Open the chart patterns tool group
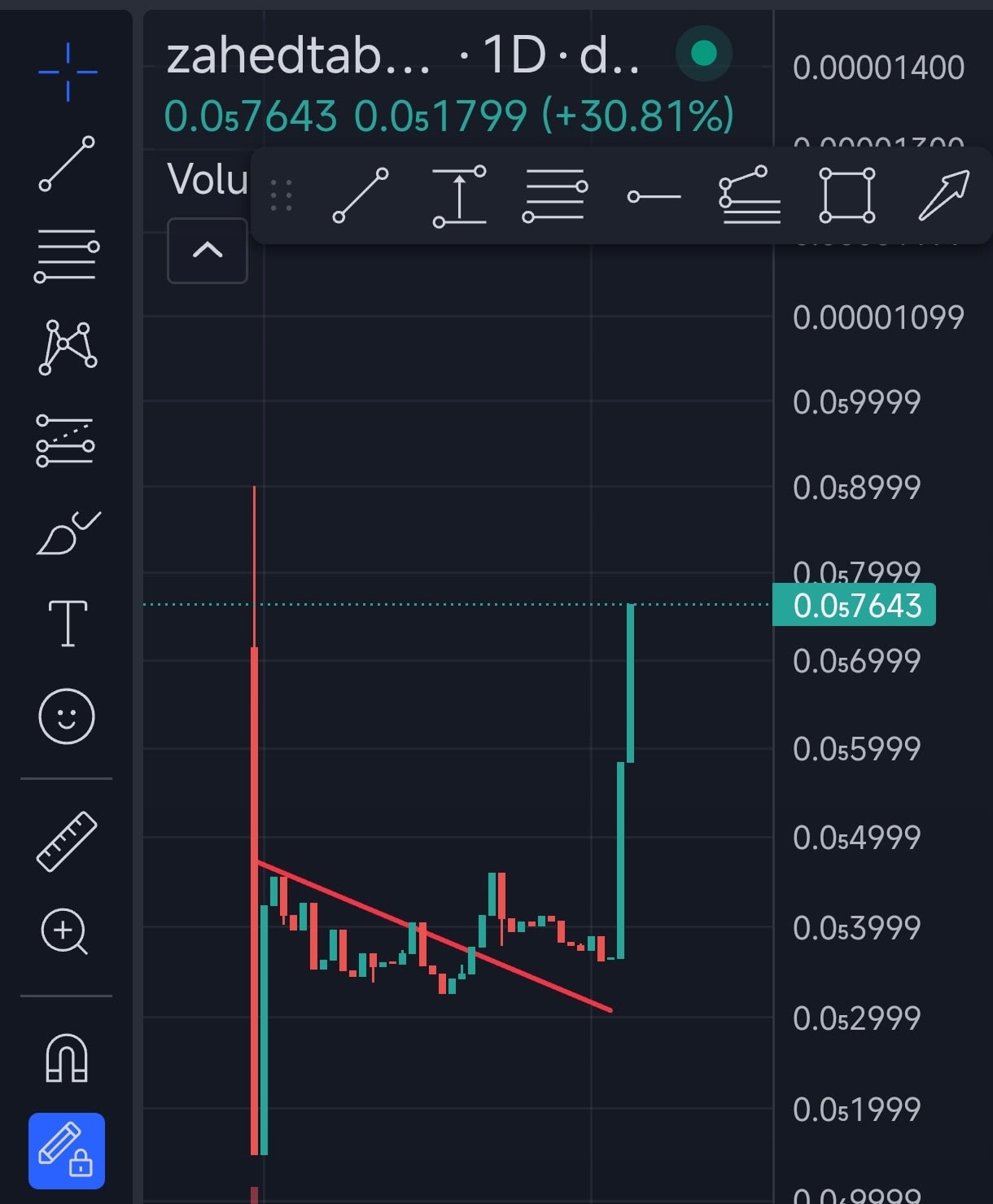The width and height of the screenshot is (993, 1204). 68,348
